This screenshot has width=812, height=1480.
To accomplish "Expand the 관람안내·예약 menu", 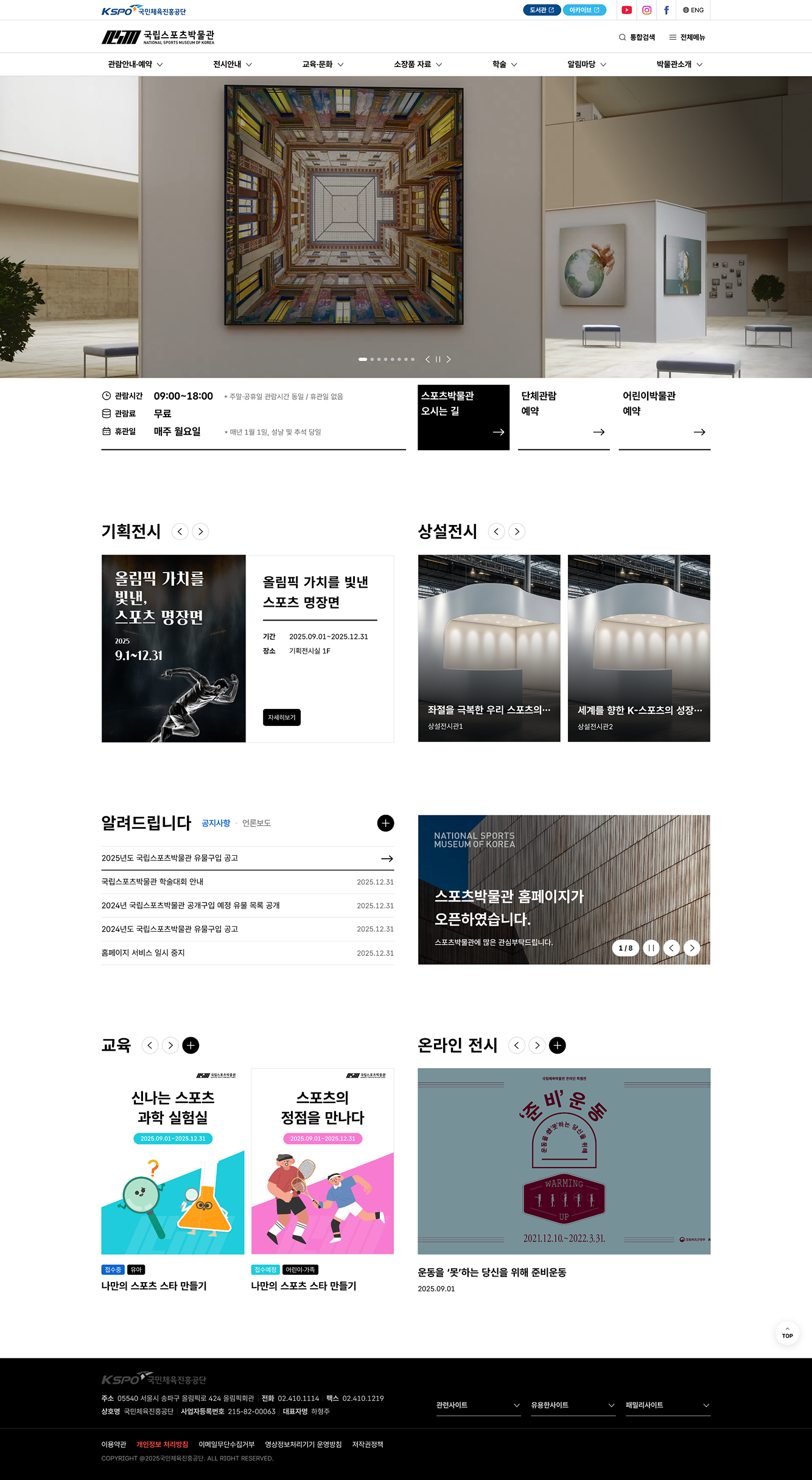I will (135, 64).
